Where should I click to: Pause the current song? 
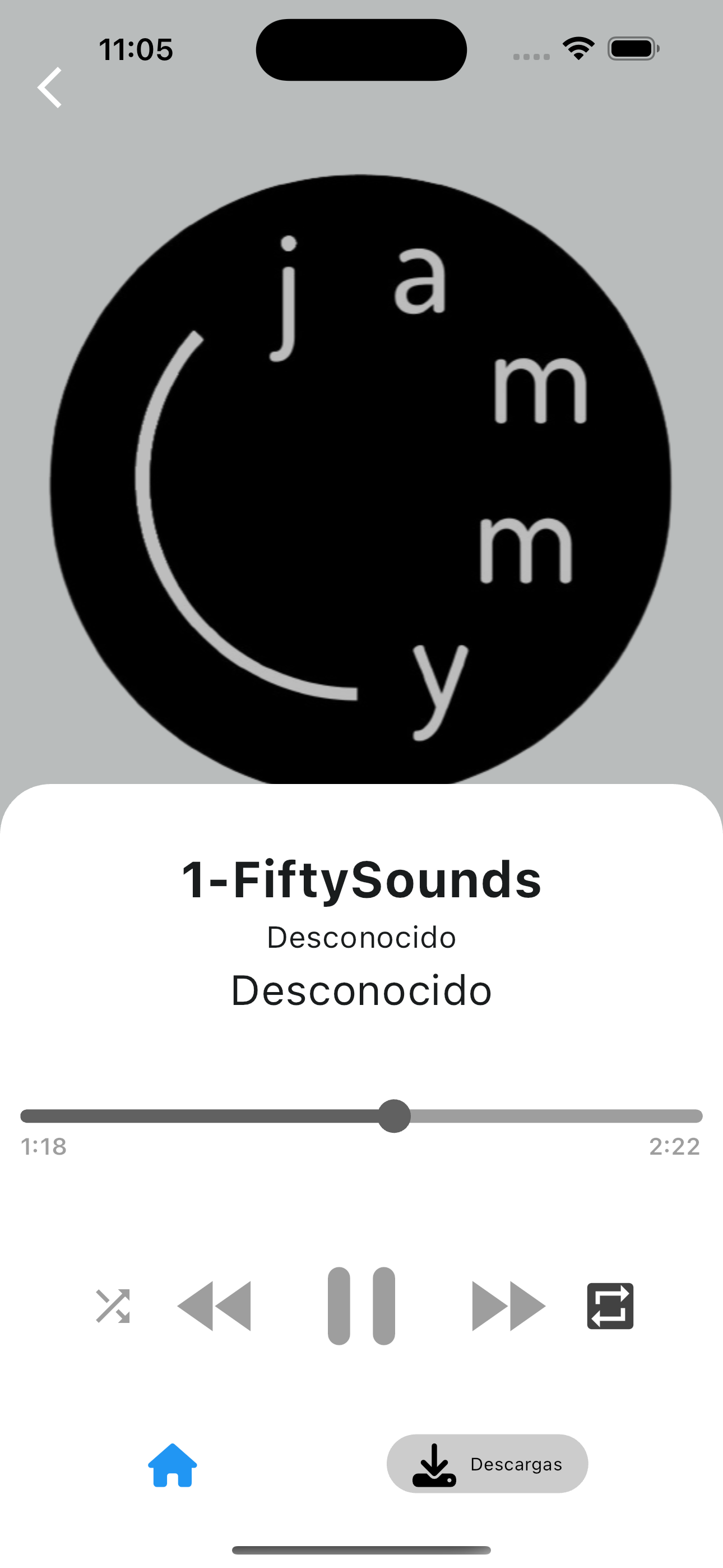[361, 1306]
